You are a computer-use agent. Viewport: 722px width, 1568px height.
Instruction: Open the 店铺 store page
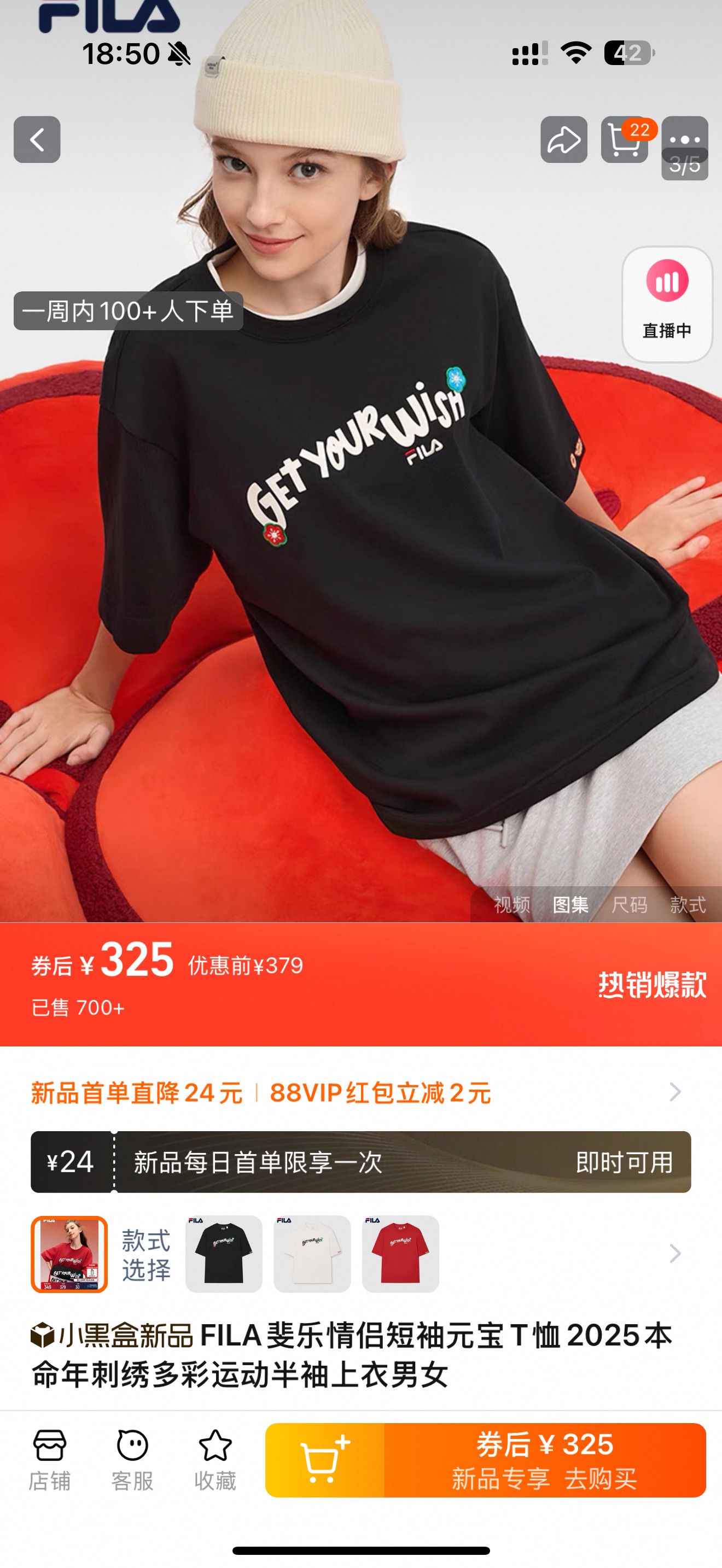[49, 1459]
